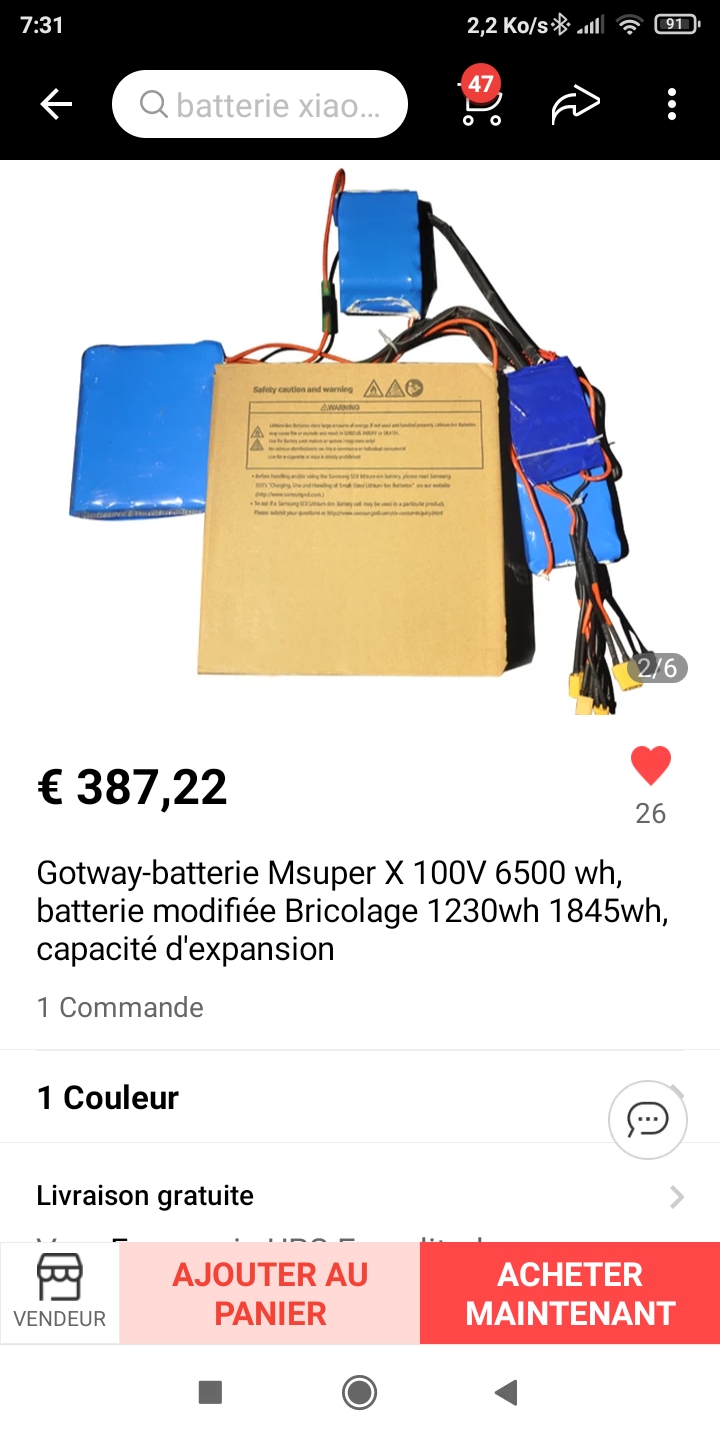Visit the Vendeur store page

point(60,1293)
